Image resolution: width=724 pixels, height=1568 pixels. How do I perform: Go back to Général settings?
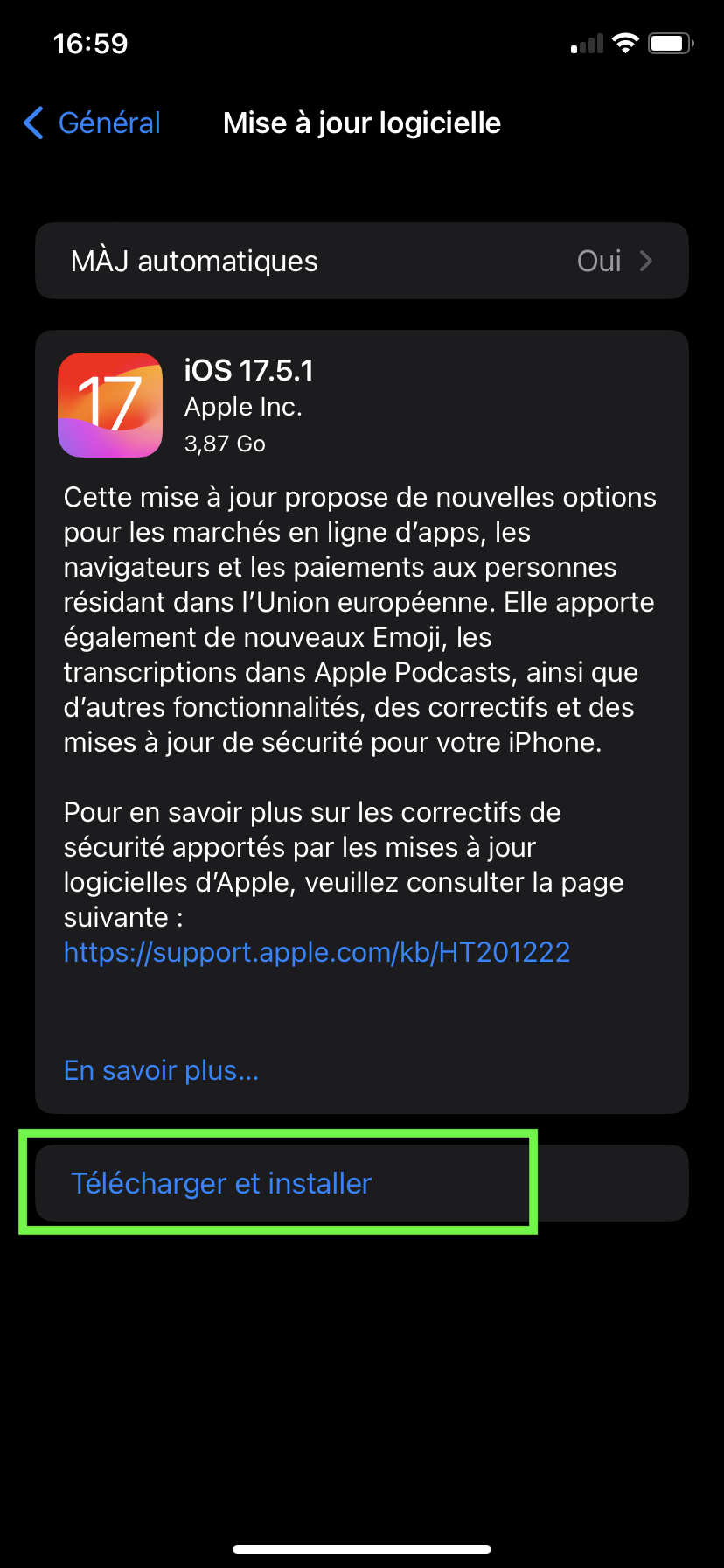tap(93, 123)
